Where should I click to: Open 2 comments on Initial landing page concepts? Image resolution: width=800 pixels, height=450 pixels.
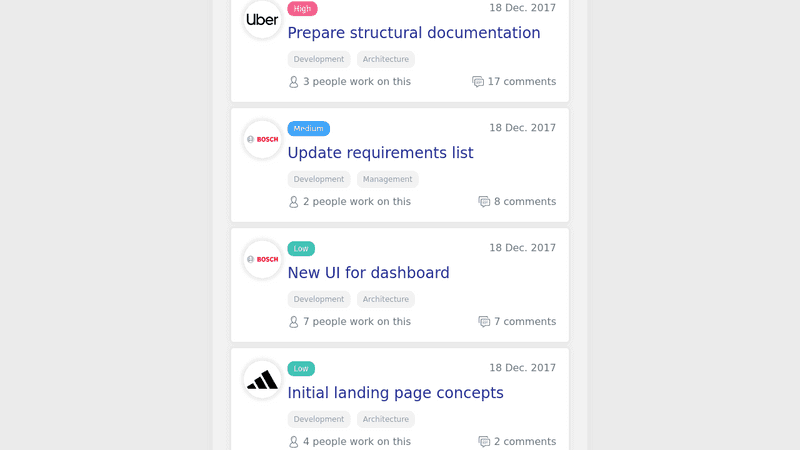coord(517,442)
